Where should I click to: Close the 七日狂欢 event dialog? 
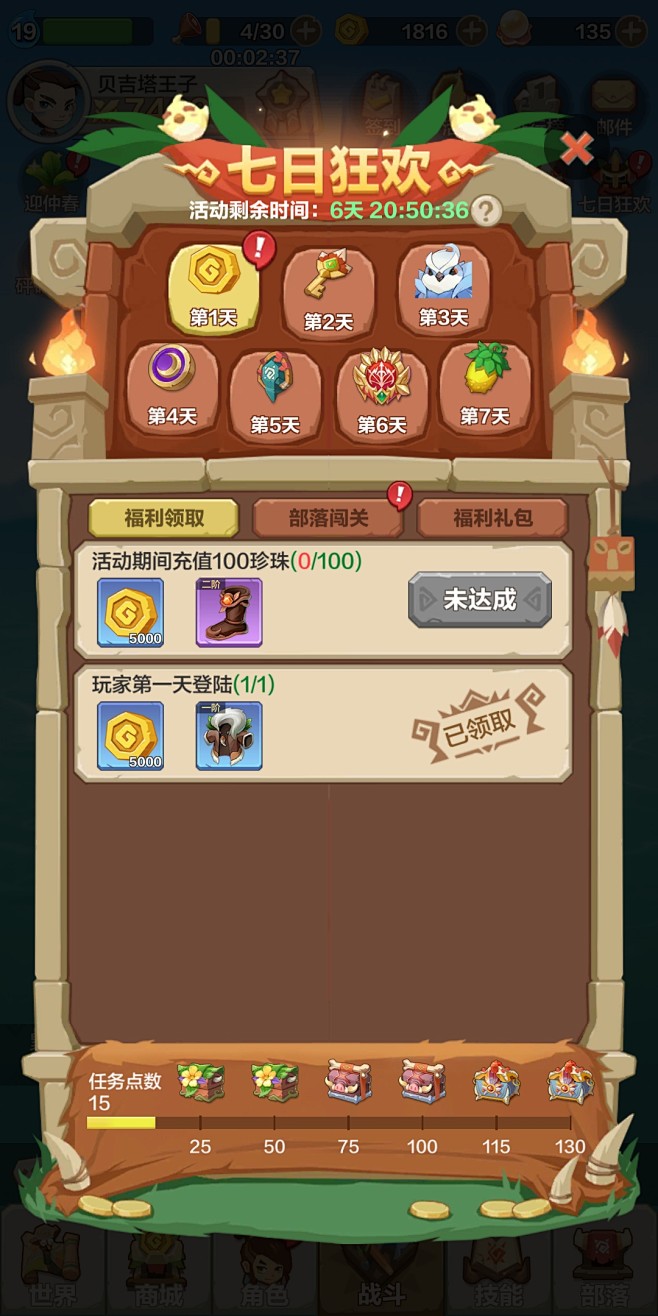[577, 149]
